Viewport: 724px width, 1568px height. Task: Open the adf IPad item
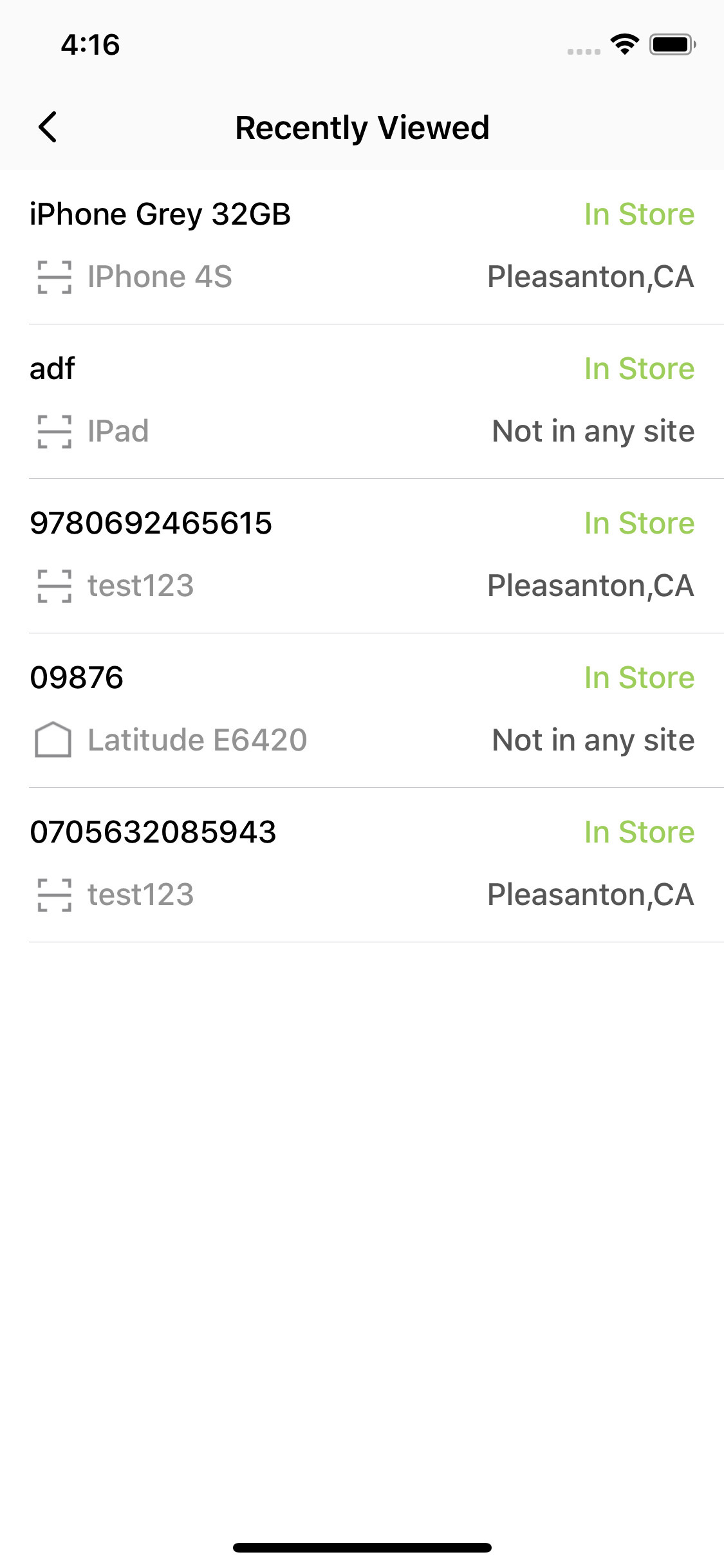[362, 400]
